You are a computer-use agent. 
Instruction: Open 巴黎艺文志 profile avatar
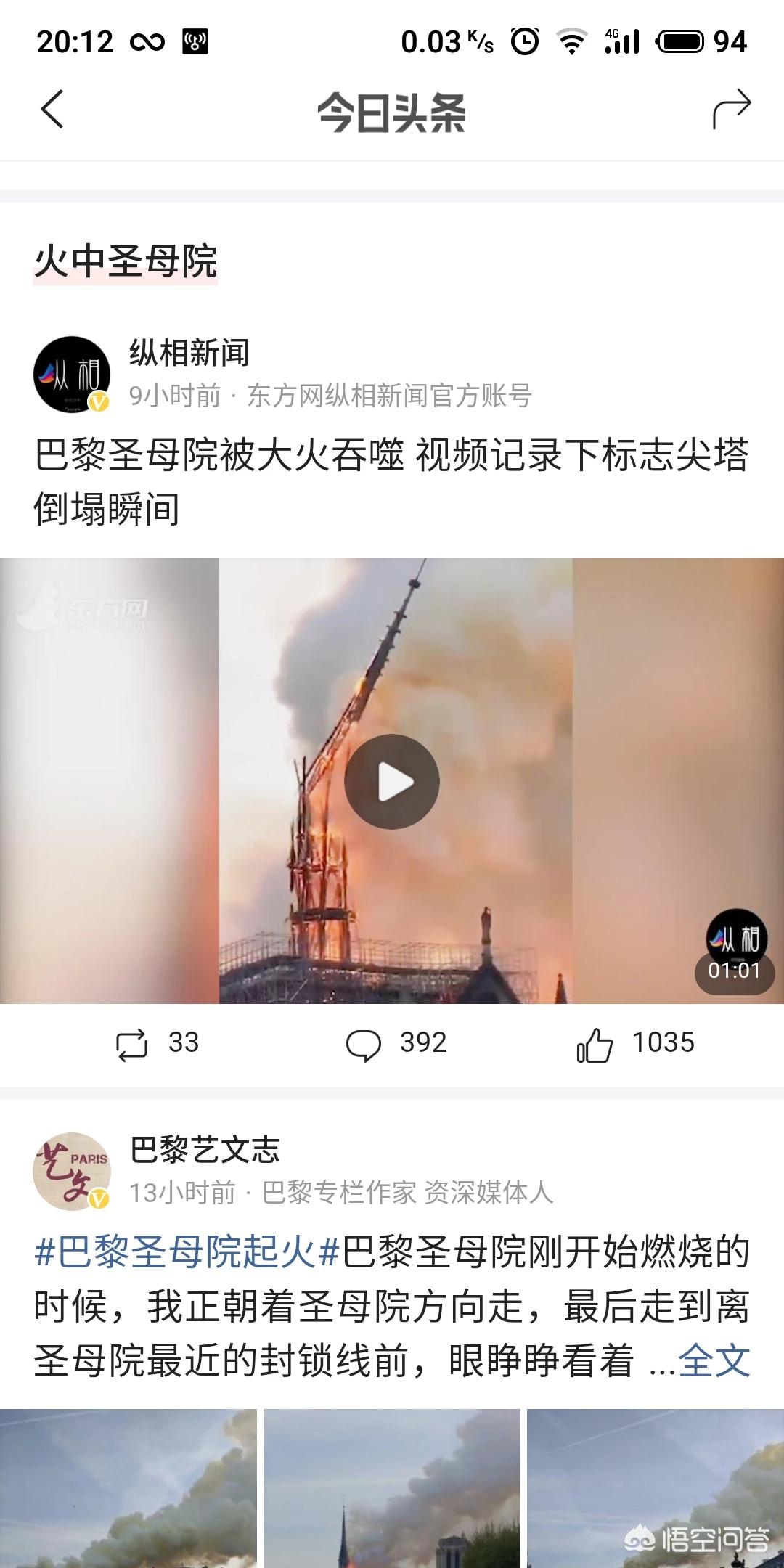pyautogui.click(x=72, y=1171)
